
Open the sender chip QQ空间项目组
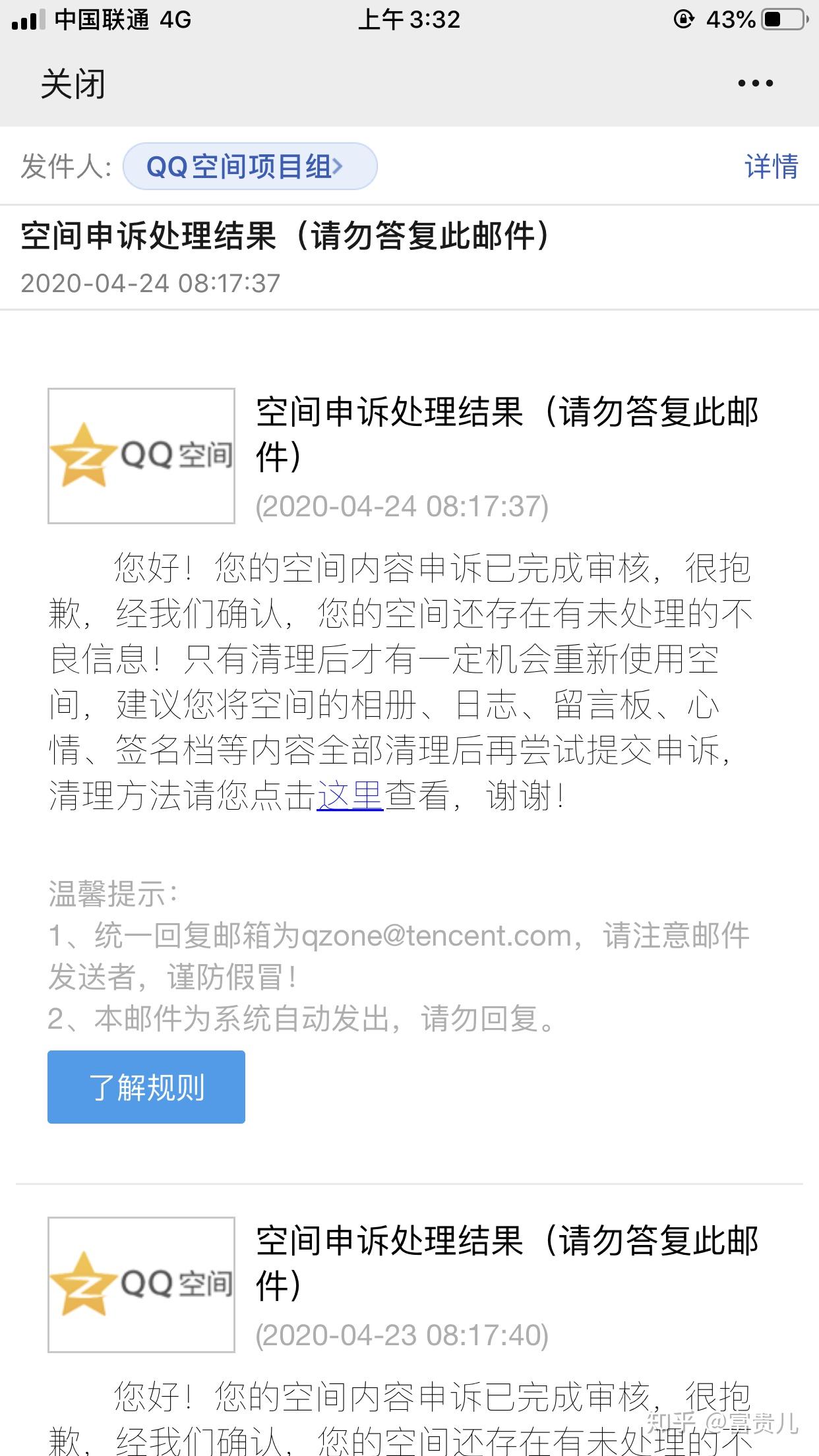tap(251, 166)
